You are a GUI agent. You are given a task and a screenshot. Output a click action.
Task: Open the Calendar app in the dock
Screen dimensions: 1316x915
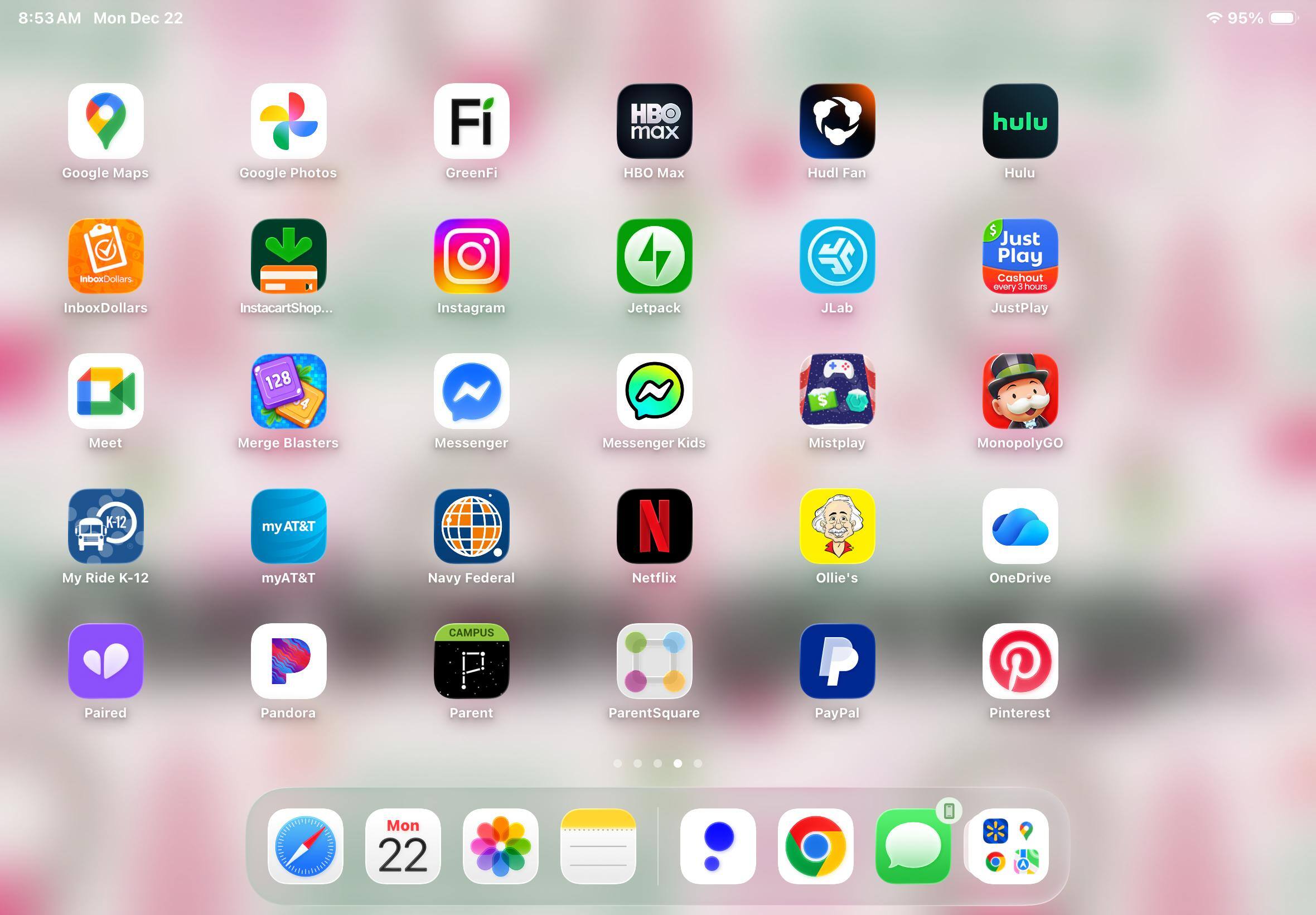403,846
